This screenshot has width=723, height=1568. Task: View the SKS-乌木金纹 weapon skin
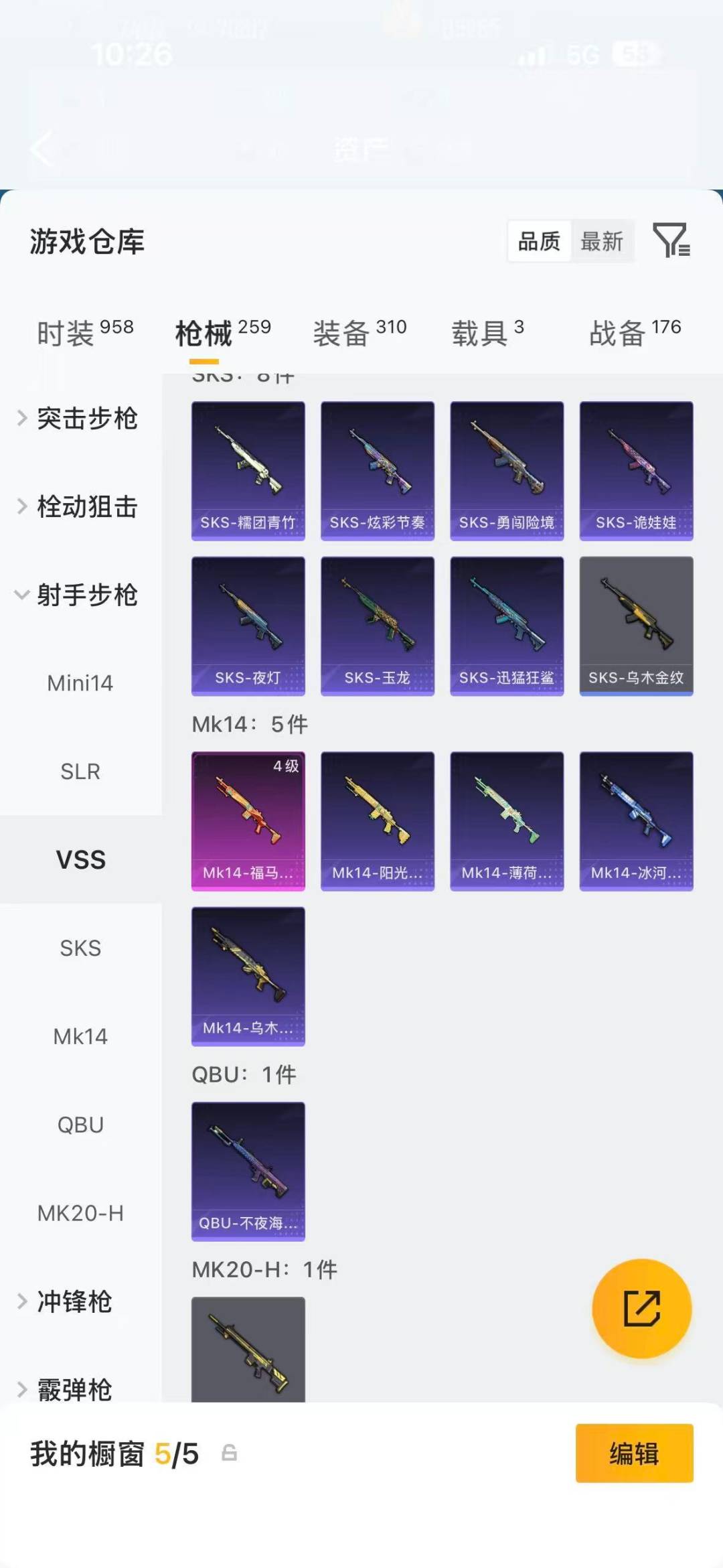click(636, 625)
